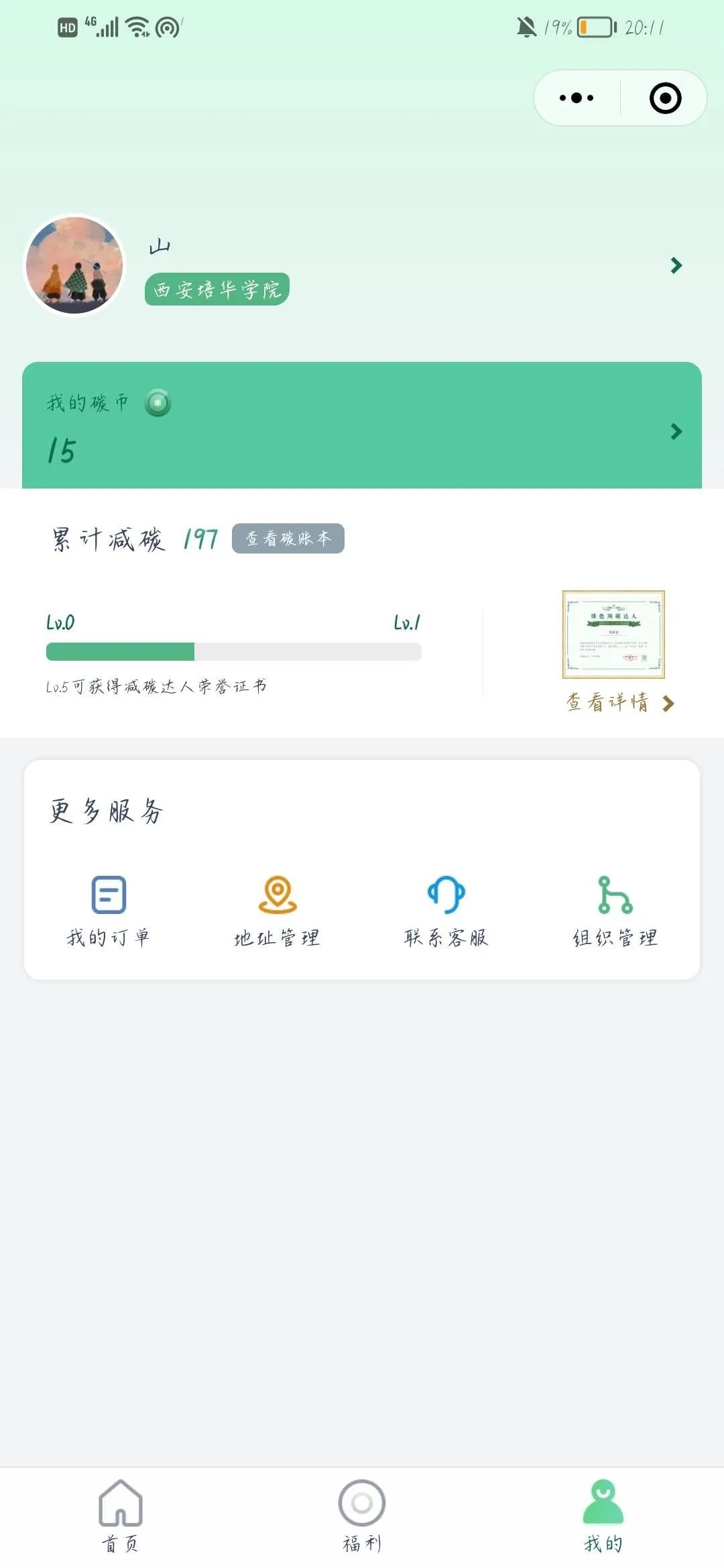724x1568 pixels.
Task: Tap the 查看详情 link
Action: pyautogui.click(x=619, y=702)
